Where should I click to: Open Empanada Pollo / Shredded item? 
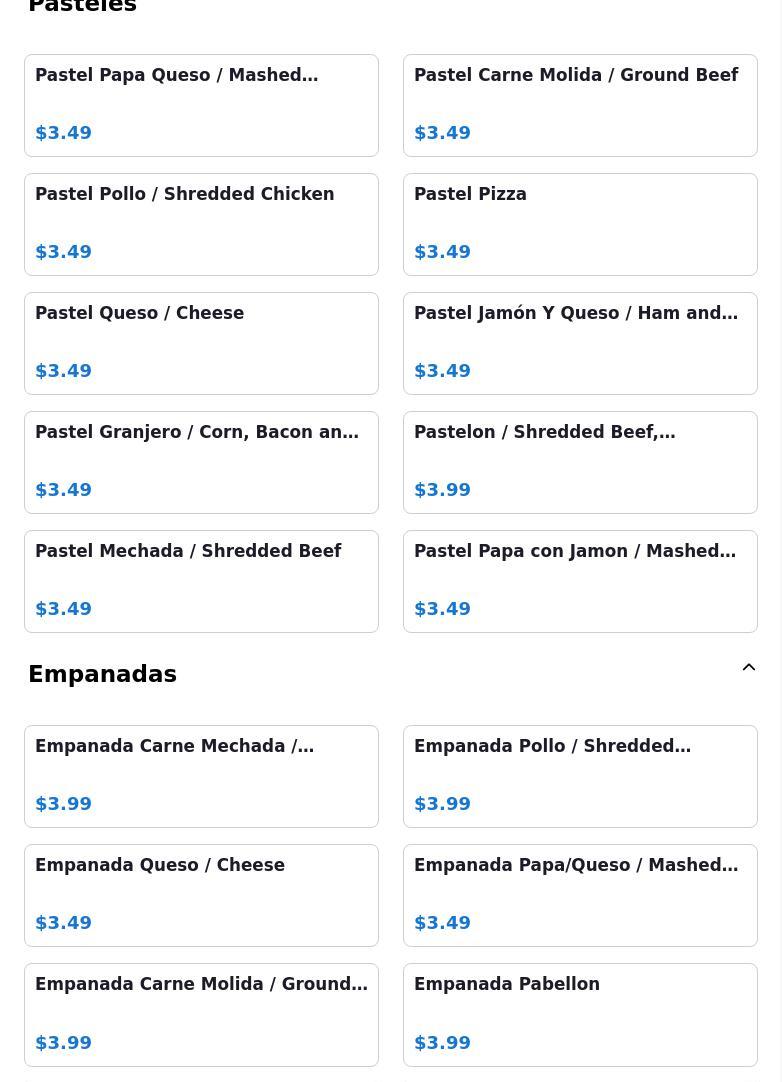coord(580,776)
